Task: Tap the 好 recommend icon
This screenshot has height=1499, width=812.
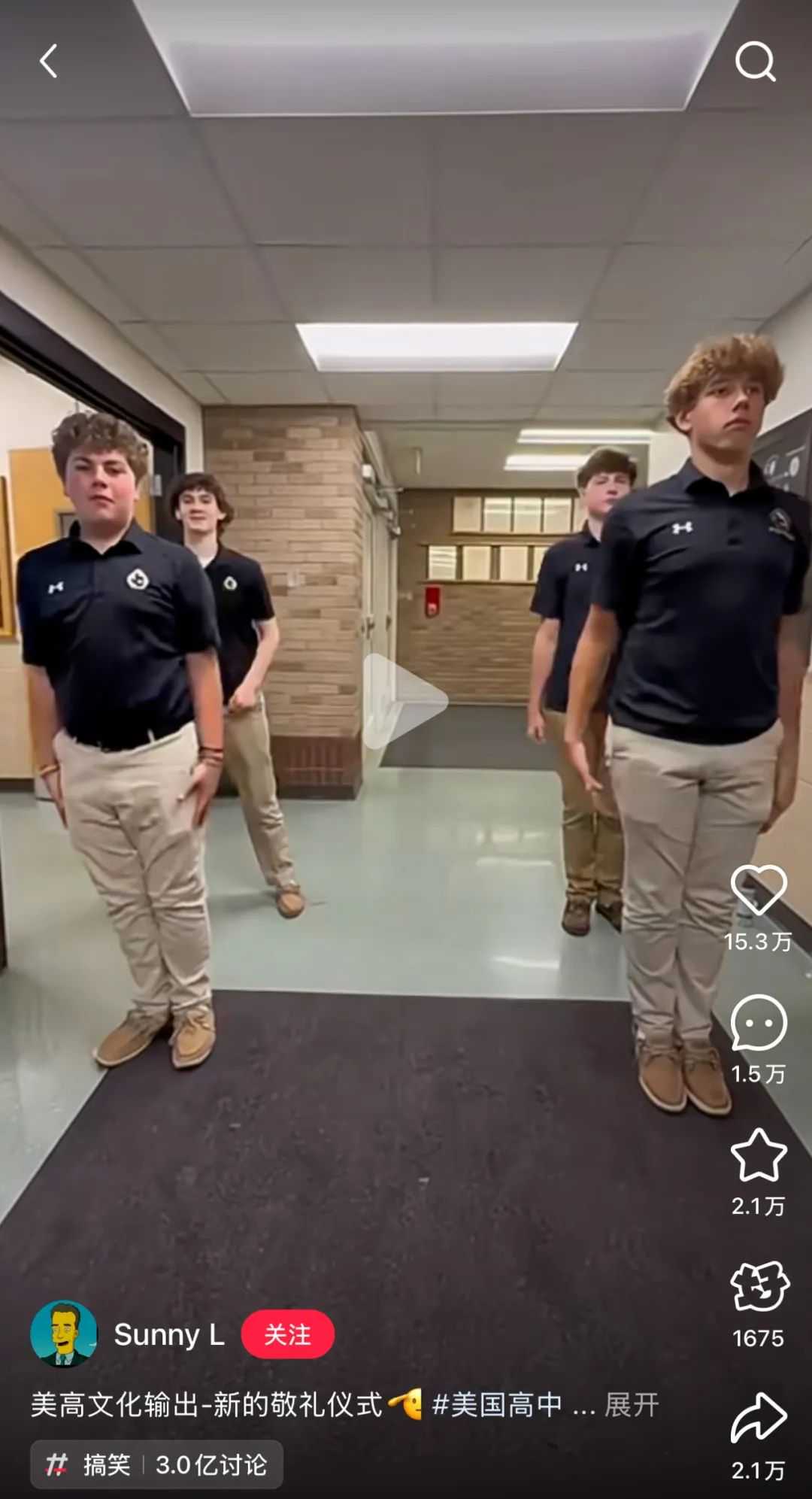Action: point(759,1288)
